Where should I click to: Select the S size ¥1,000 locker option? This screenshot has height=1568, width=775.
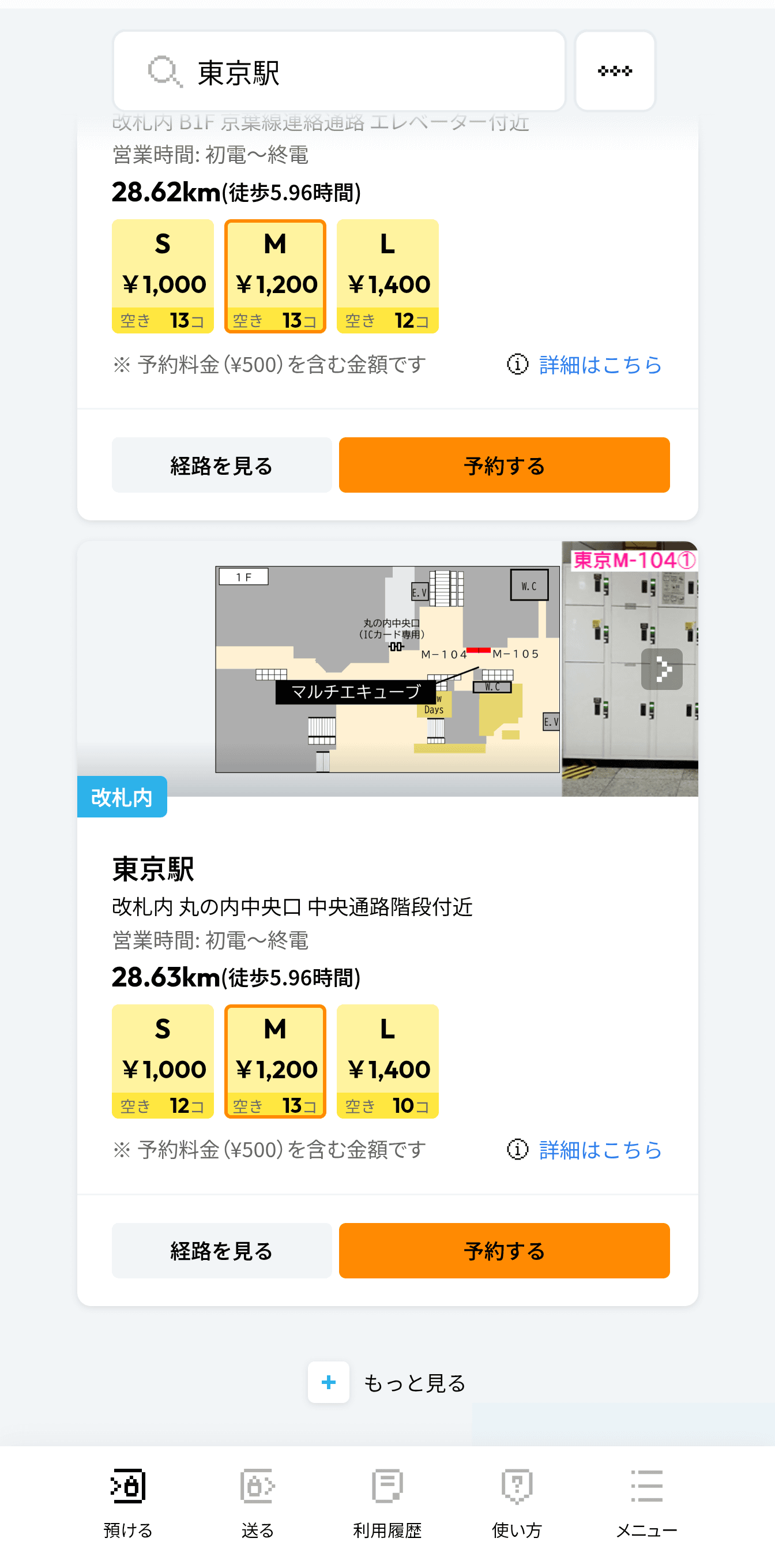coord(163,275)
